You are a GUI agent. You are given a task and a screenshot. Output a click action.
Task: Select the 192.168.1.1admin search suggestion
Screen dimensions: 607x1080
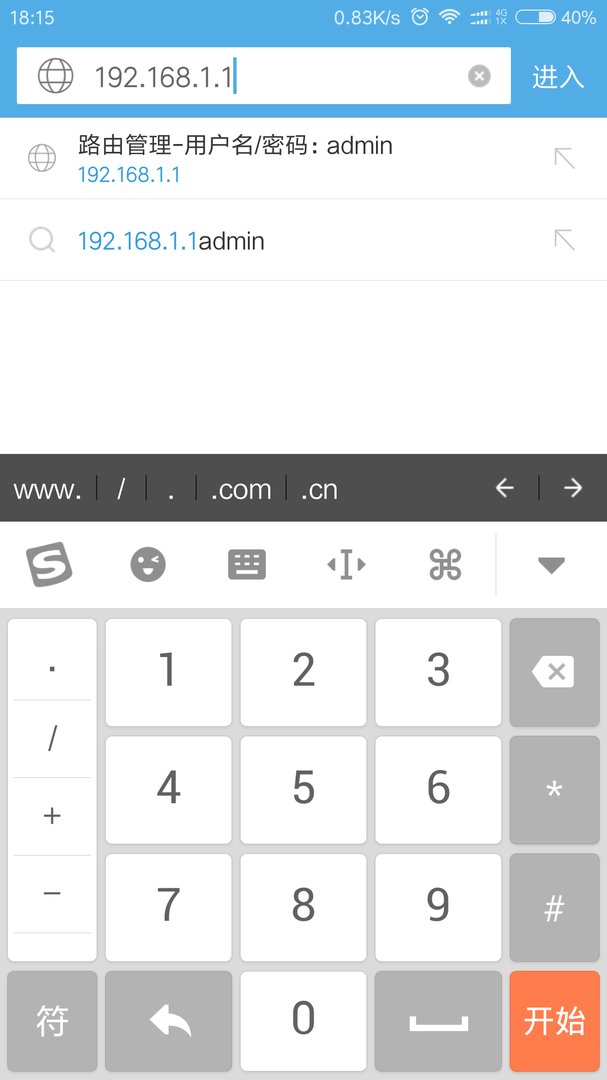click(x=171, y=241)
